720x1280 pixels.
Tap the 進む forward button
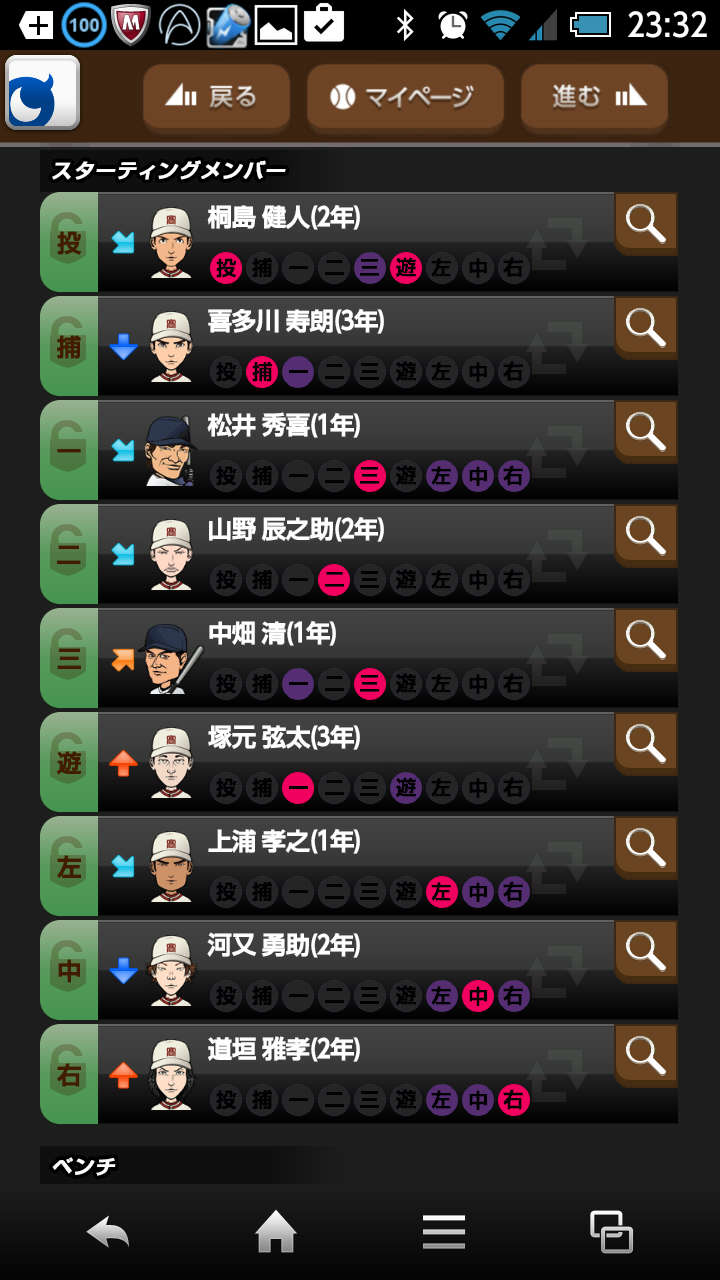594,97
